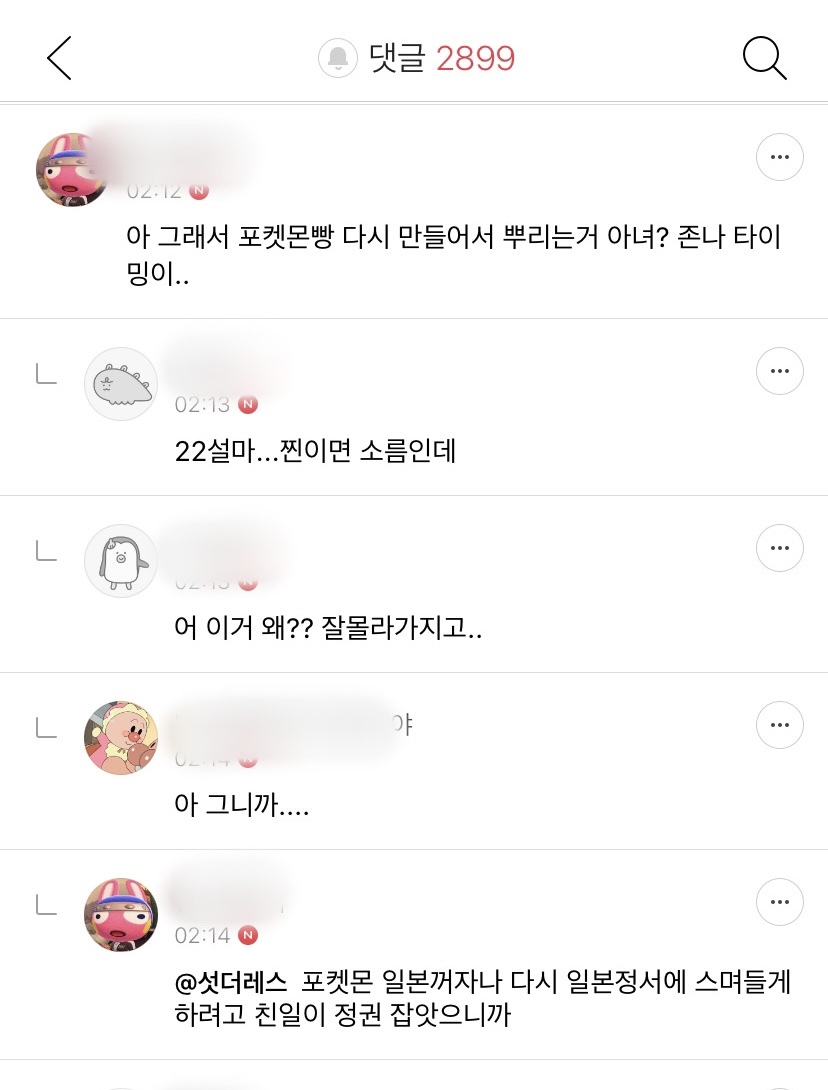
Task: Click the comment count 2899
Action: pyautogui.click(x=477, y=58)
